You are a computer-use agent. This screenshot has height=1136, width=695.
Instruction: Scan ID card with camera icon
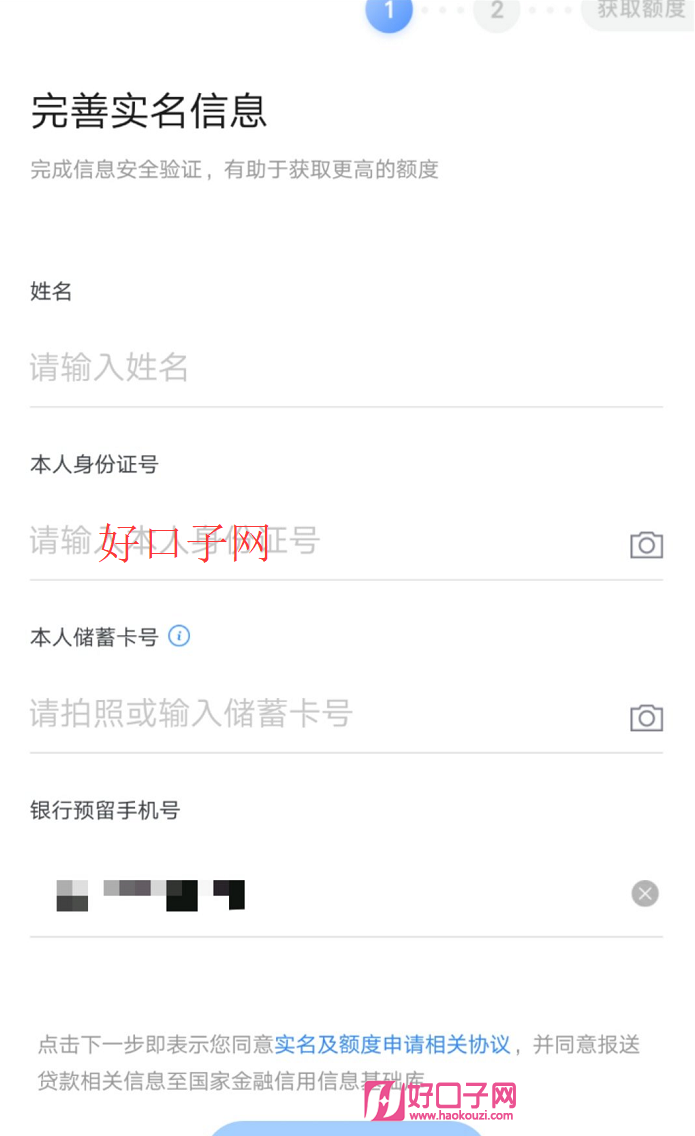point(646,545)
